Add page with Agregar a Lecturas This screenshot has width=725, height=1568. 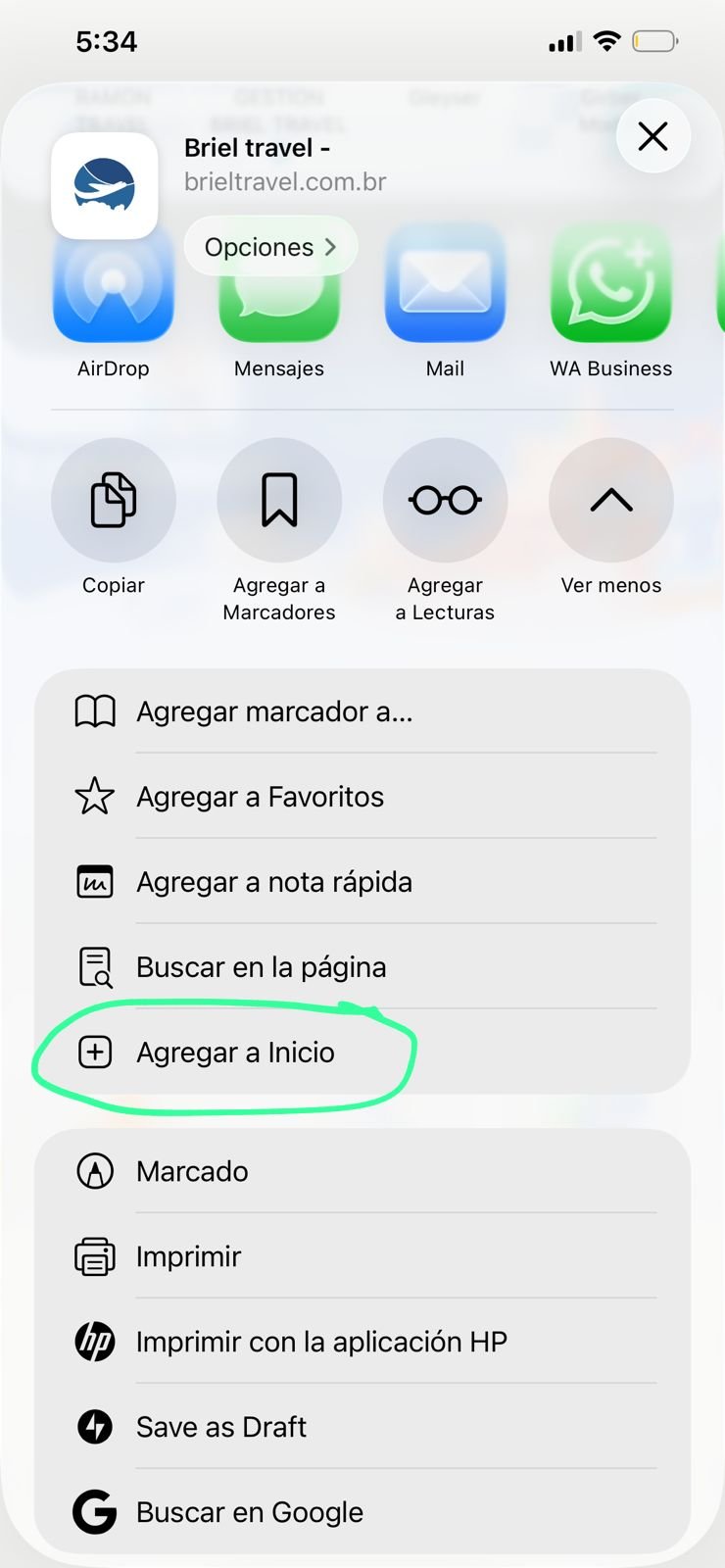(445, 501)
